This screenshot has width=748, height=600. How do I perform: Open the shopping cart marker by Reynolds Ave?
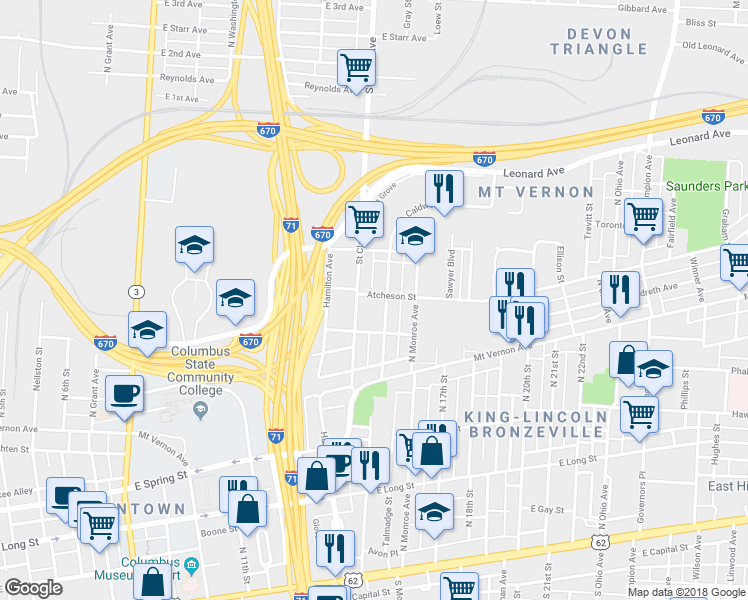click(356, 68)
